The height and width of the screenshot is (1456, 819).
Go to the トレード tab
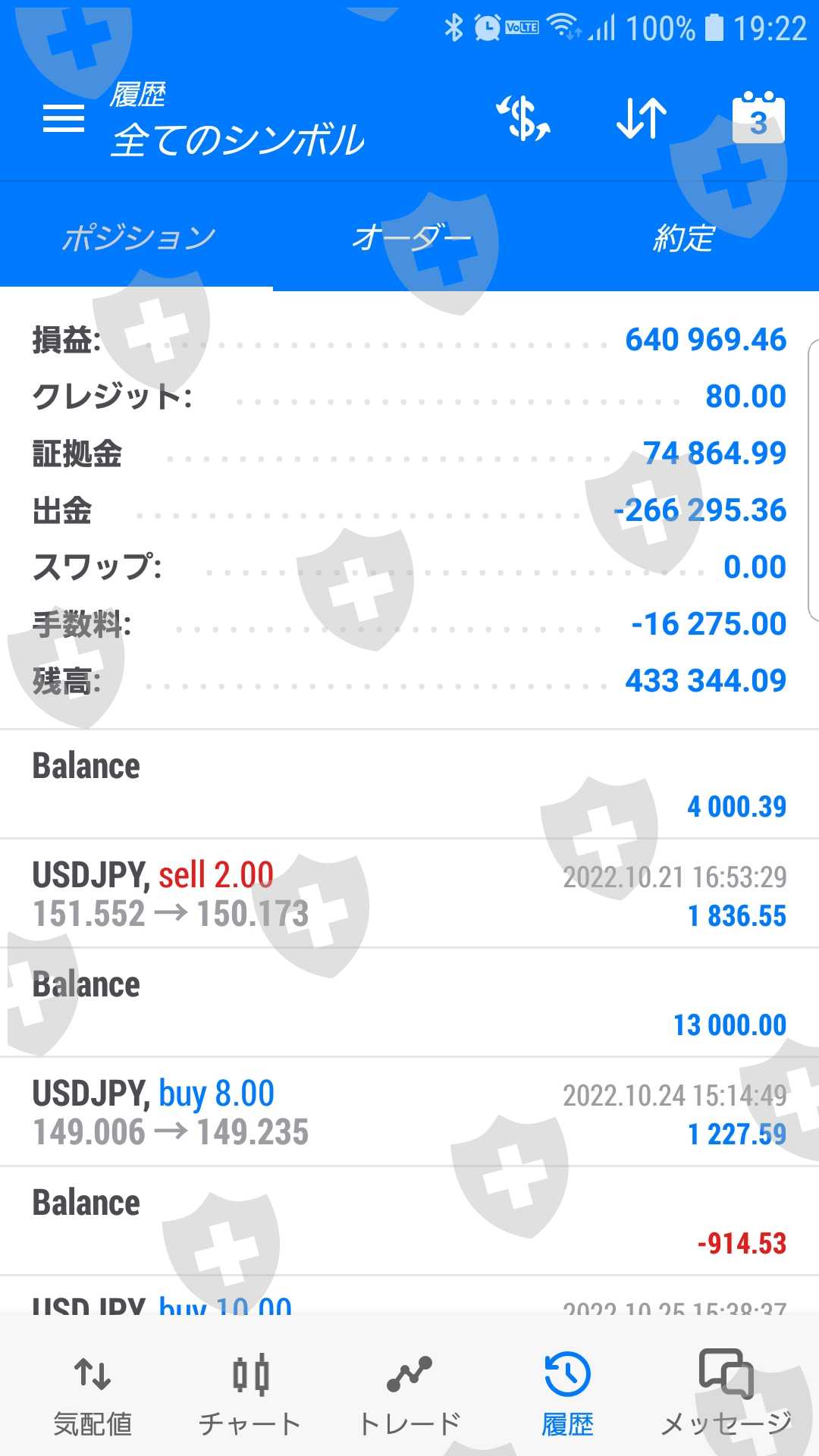[409, 1395]
